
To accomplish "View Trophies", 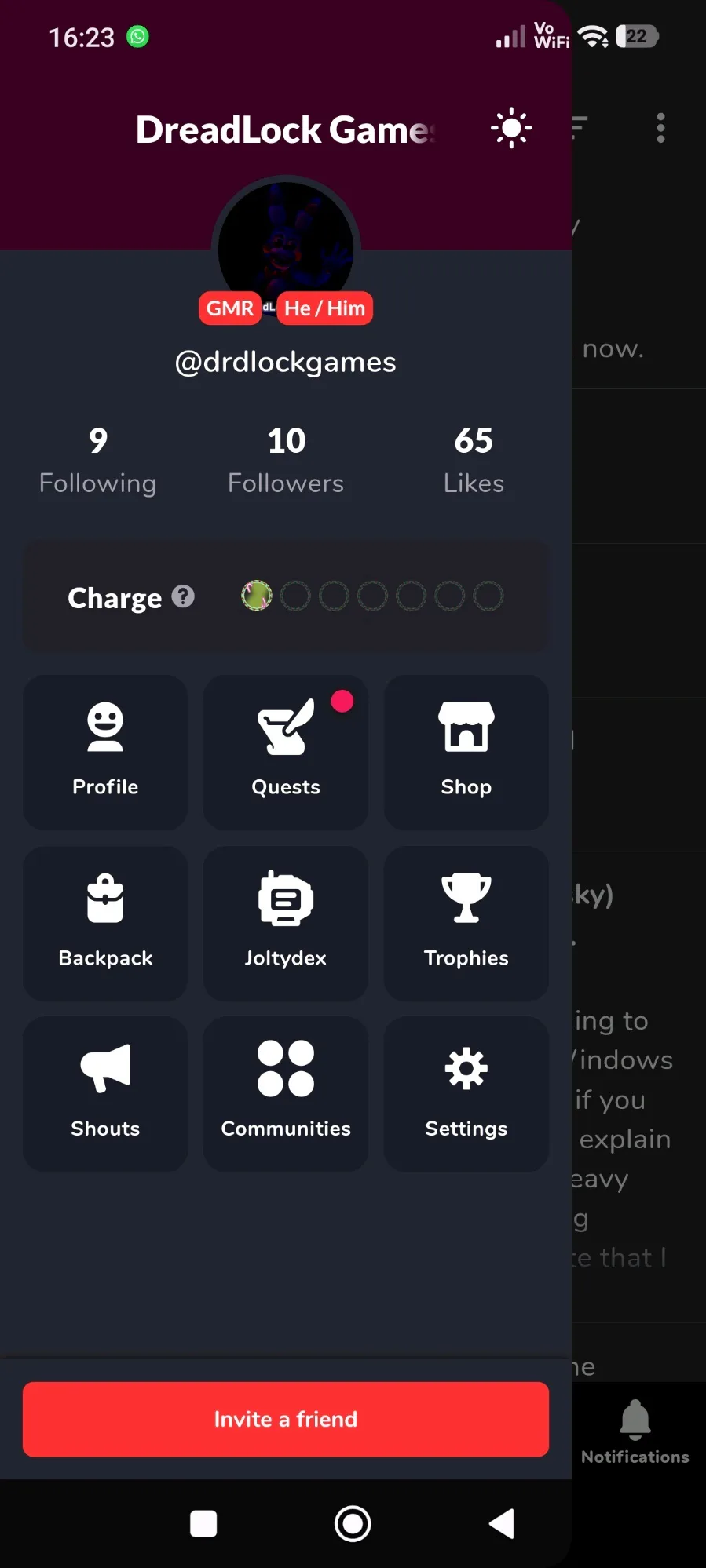I will click(x=466, y=922).
